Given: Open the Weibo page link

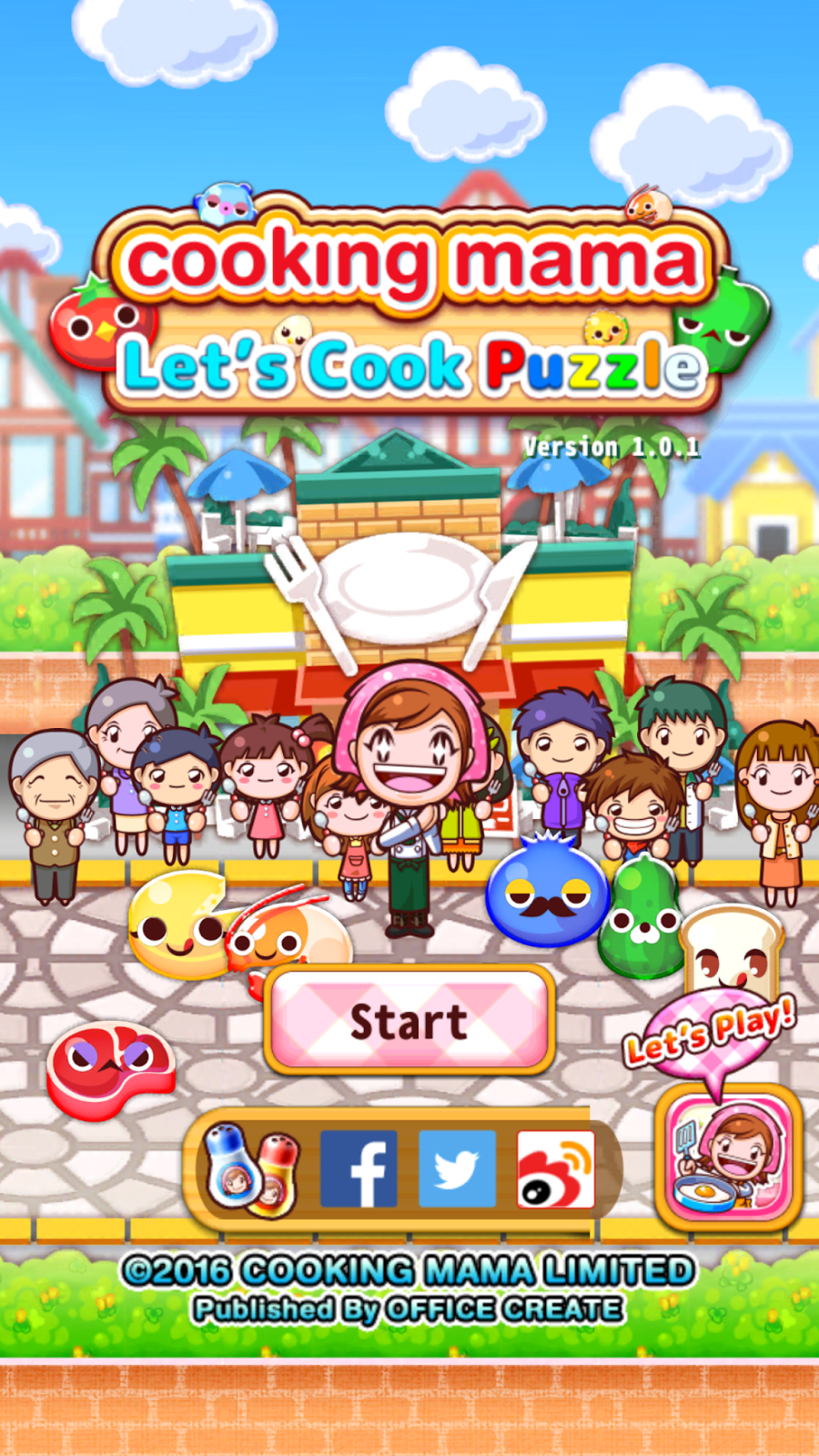Looking at the screenshot, I should pos(555,1169).
